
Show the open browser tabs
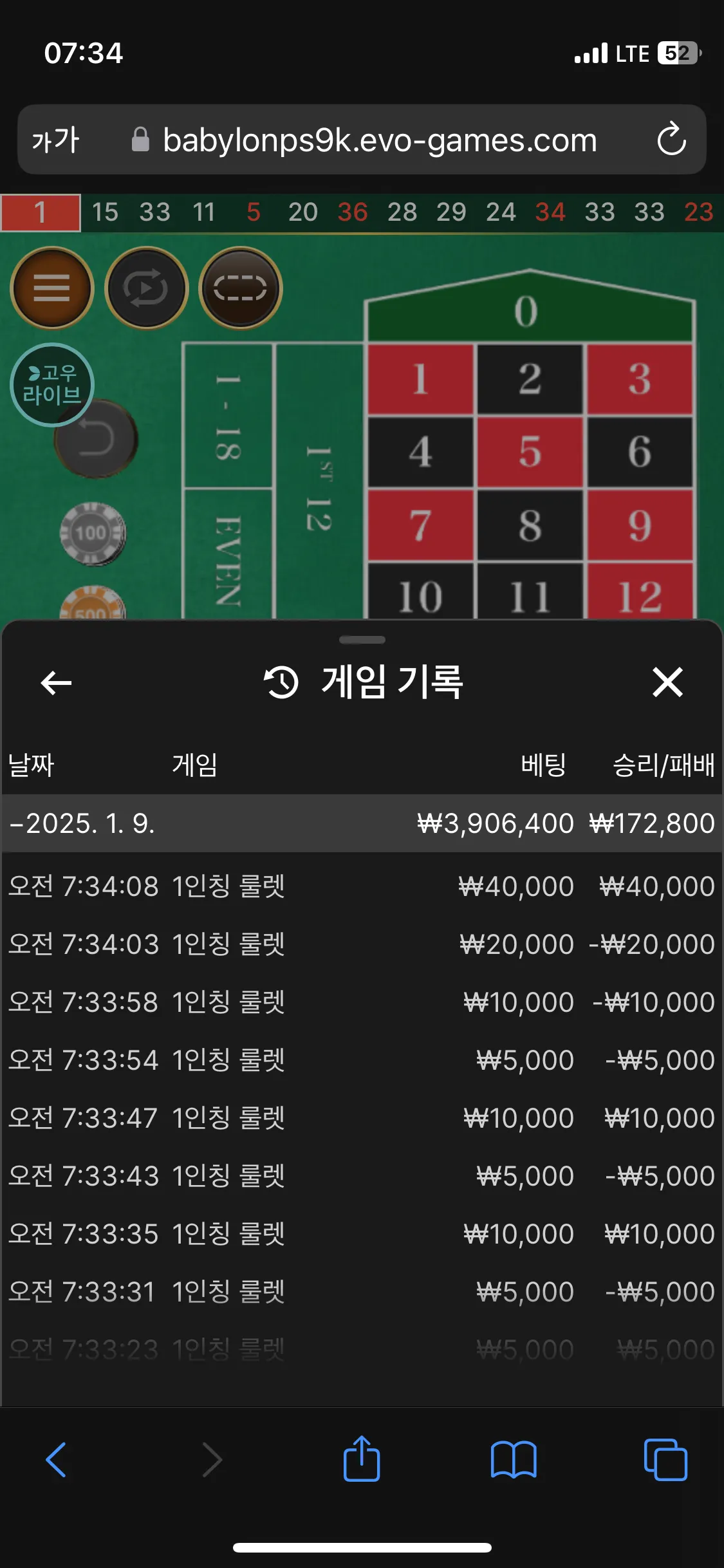(x=665, y=1459)
